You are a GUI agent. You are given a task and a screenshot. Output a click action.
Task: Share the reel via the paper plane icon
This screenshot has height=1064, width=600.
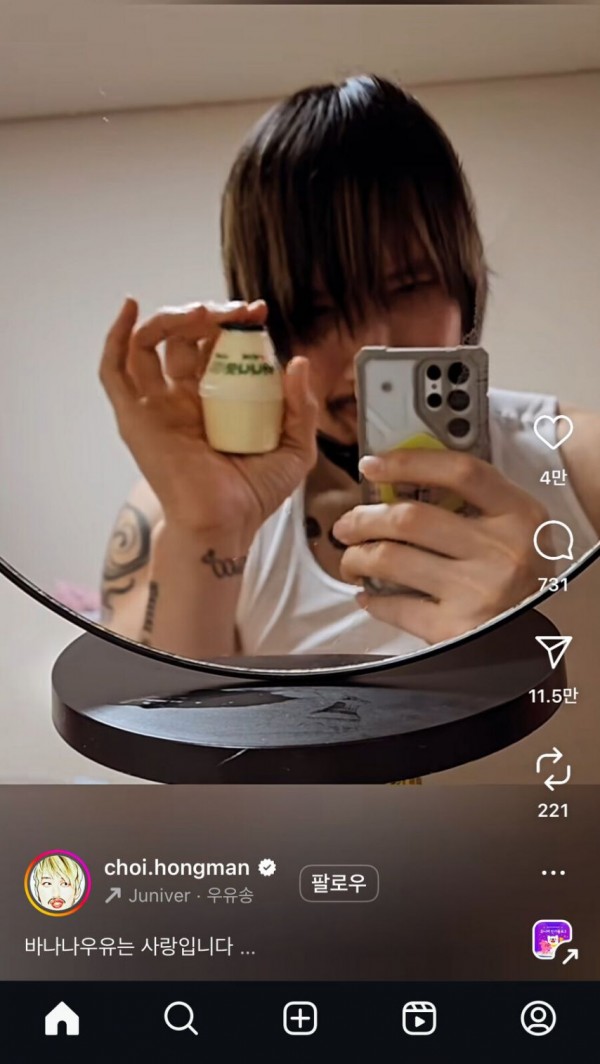coord(553,651)
